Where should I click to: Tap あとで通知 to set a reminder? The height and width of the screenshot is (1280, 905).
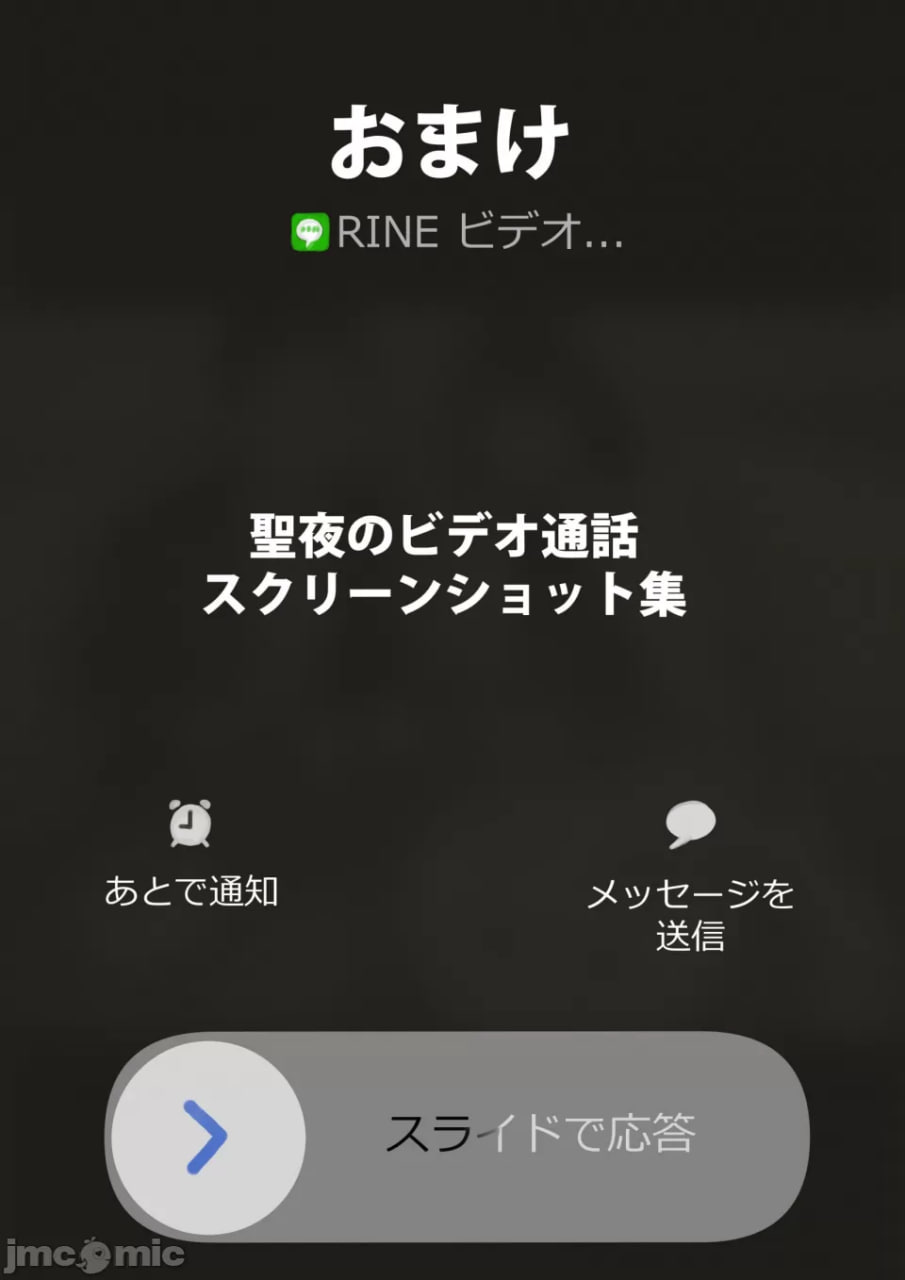(192, 891)
